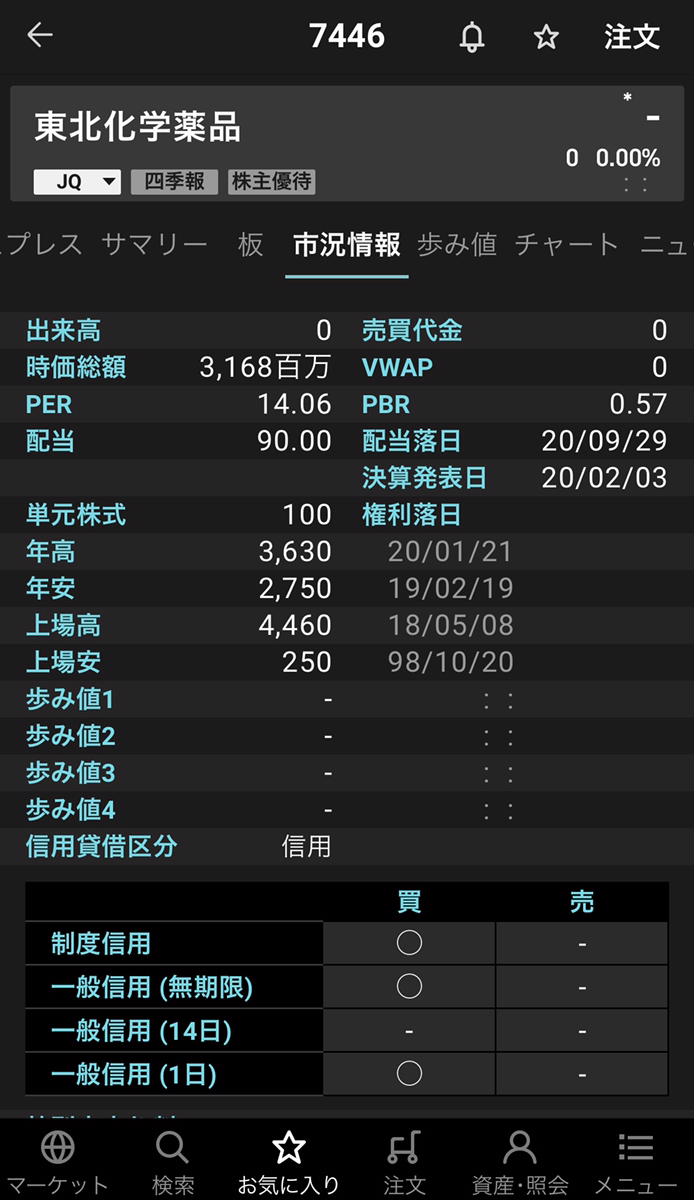694x1200 pixels.
Task: Open マーケット in bottom navigation
Action: 58,1160
